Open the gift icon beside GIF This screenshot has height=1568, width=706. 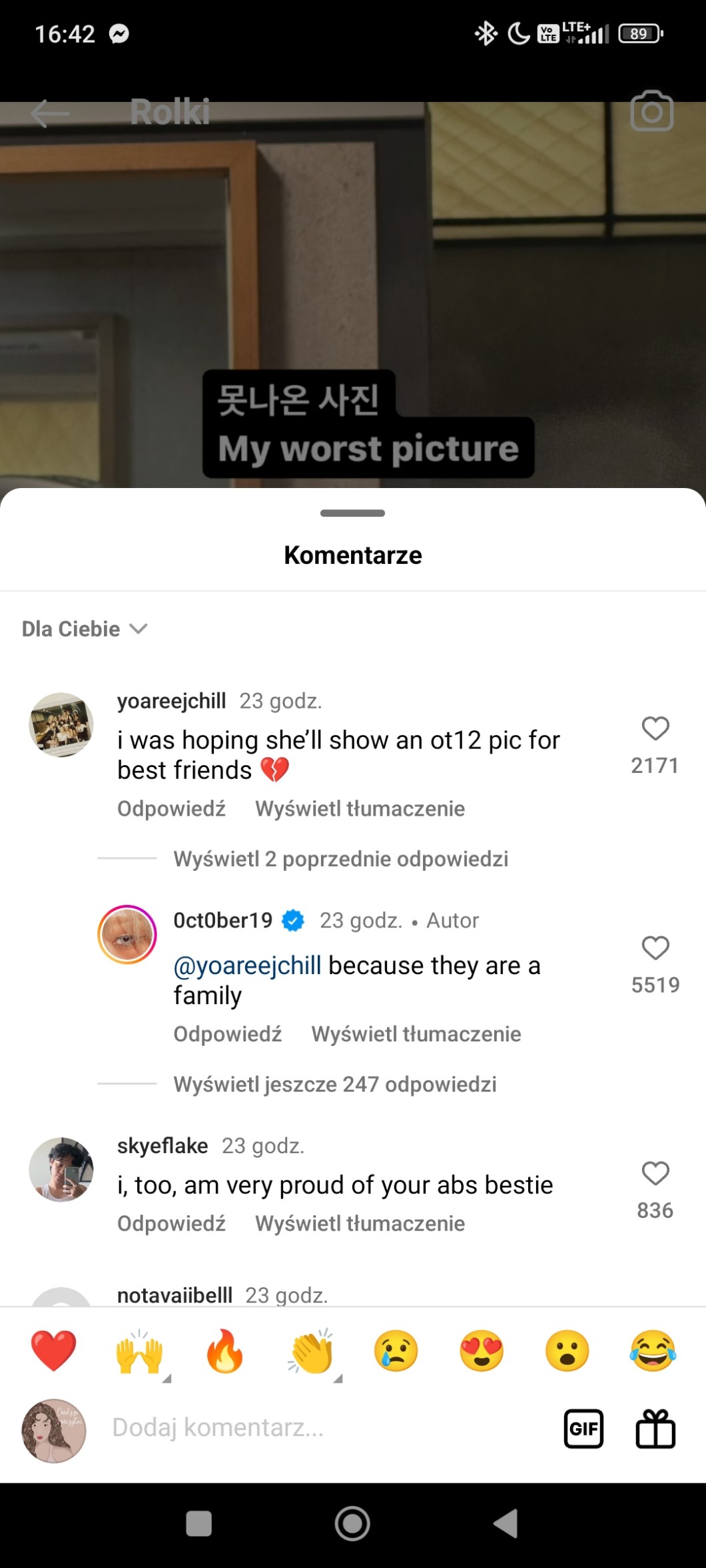click(655, 1429)
